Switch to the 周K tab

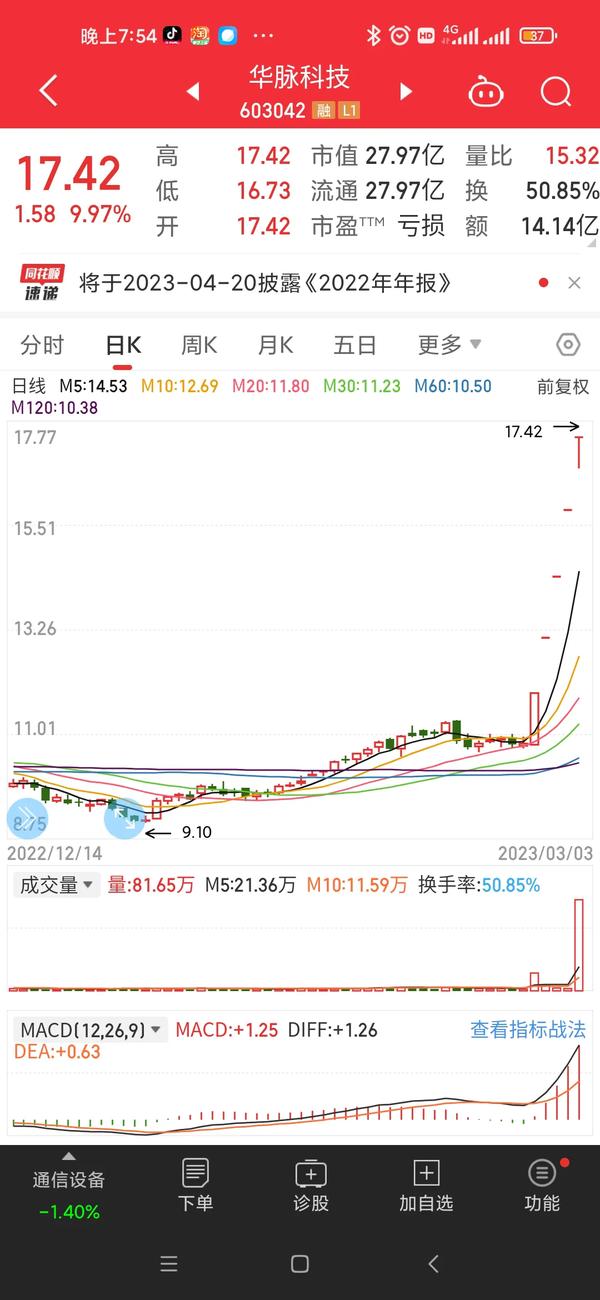pyautogui.click(x=199, y=345)
